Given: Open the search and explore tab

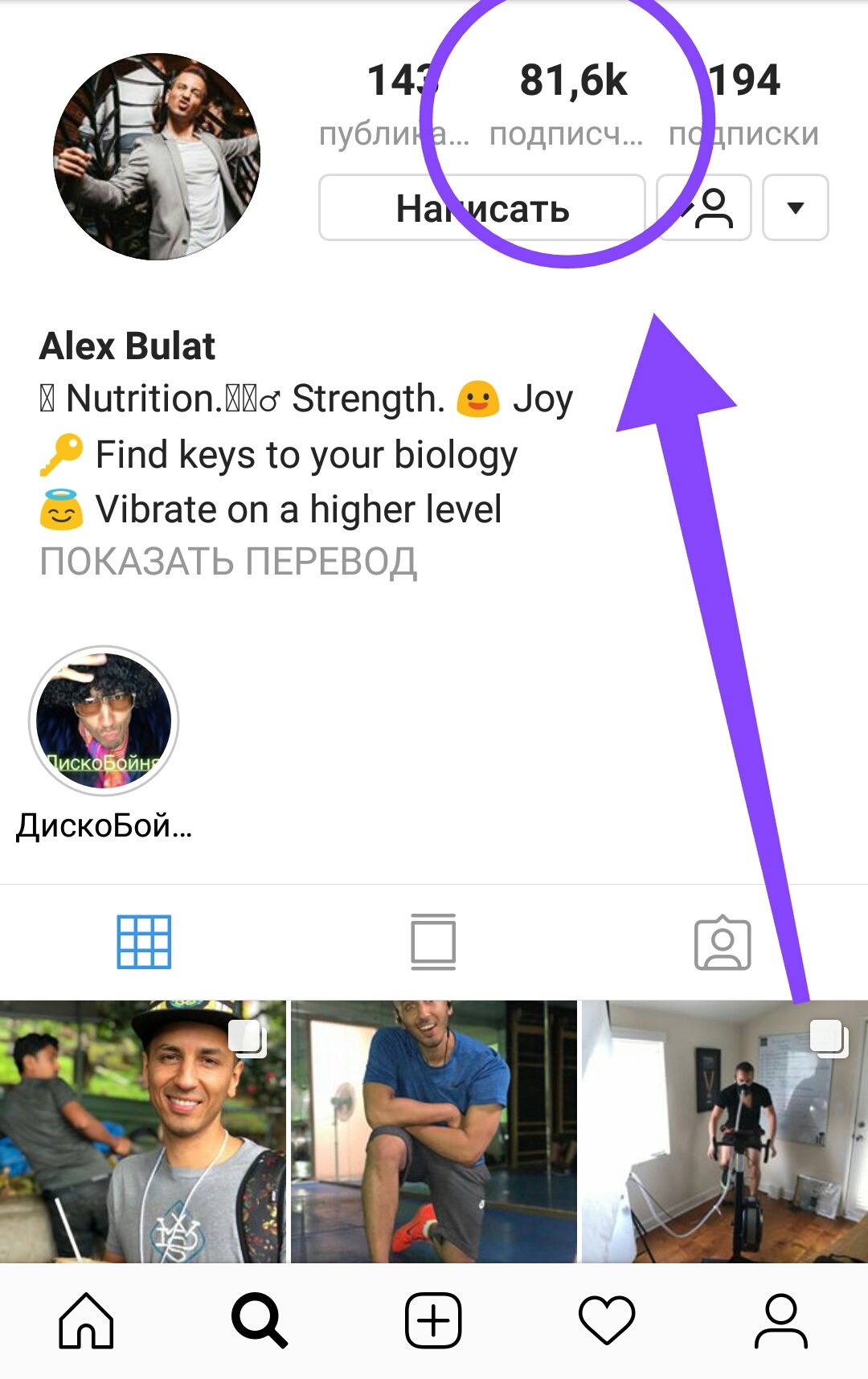Looking at the screenshot, I should click(x=259, y=1320).
